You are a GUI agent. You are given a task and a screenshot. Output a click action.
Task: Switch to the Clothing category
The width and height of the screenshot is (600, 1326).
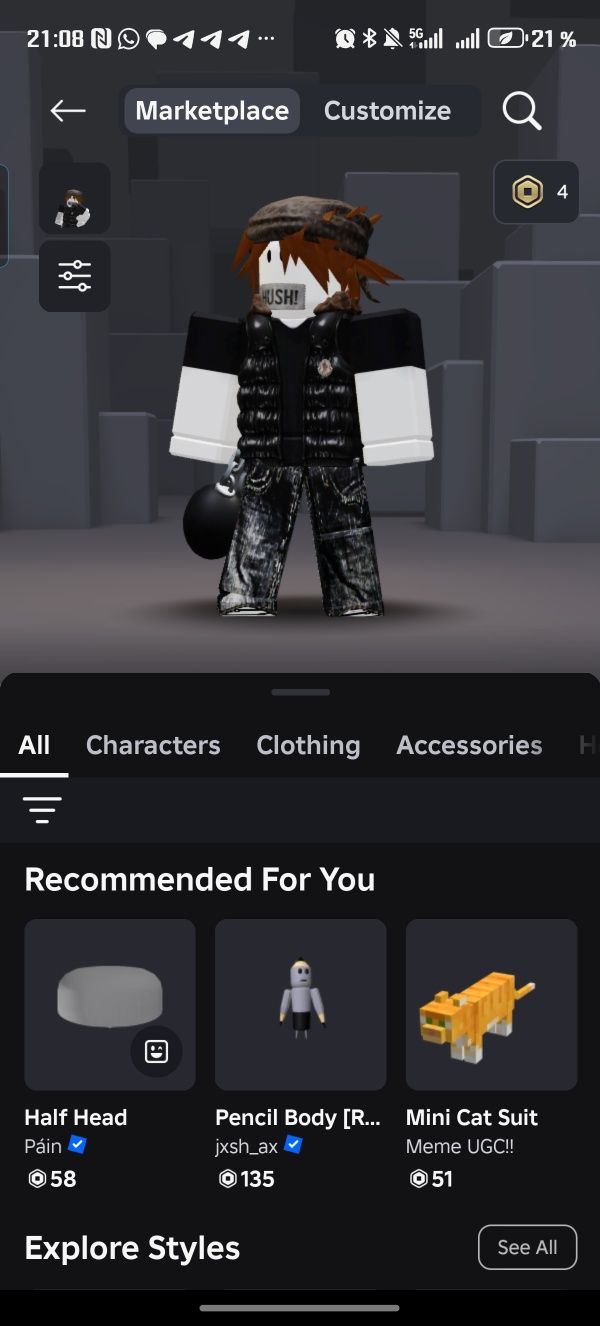(308, 745)
